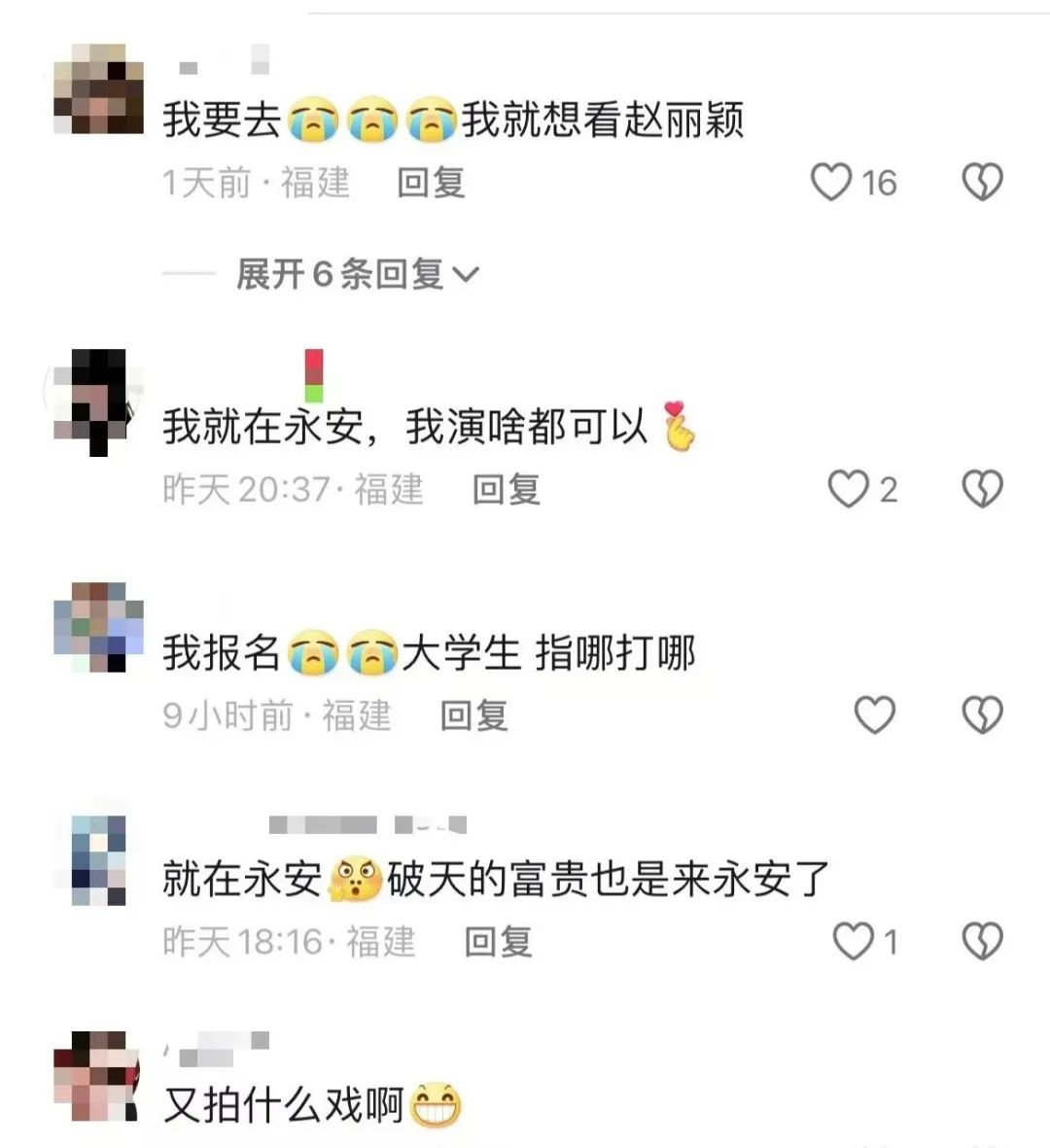Reply to the 我演啥都可以 comment
1050x1148 pixels.
coord(506,489)
